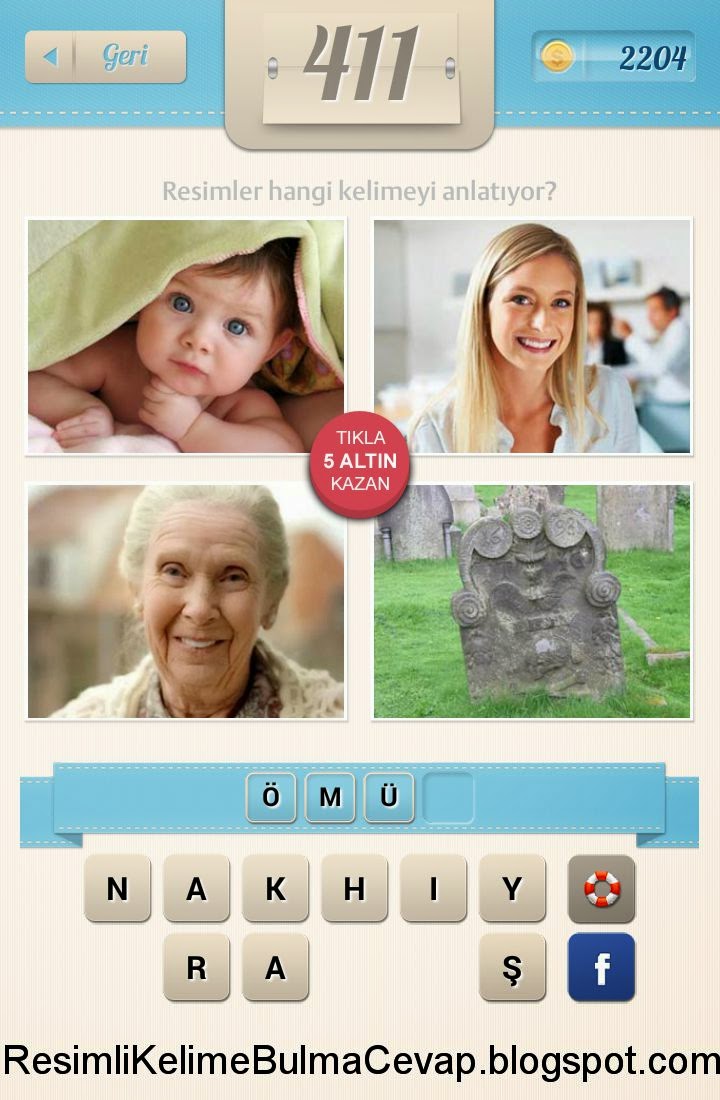
Task: Select the letter tile N
Action: (x=117, y=888)
